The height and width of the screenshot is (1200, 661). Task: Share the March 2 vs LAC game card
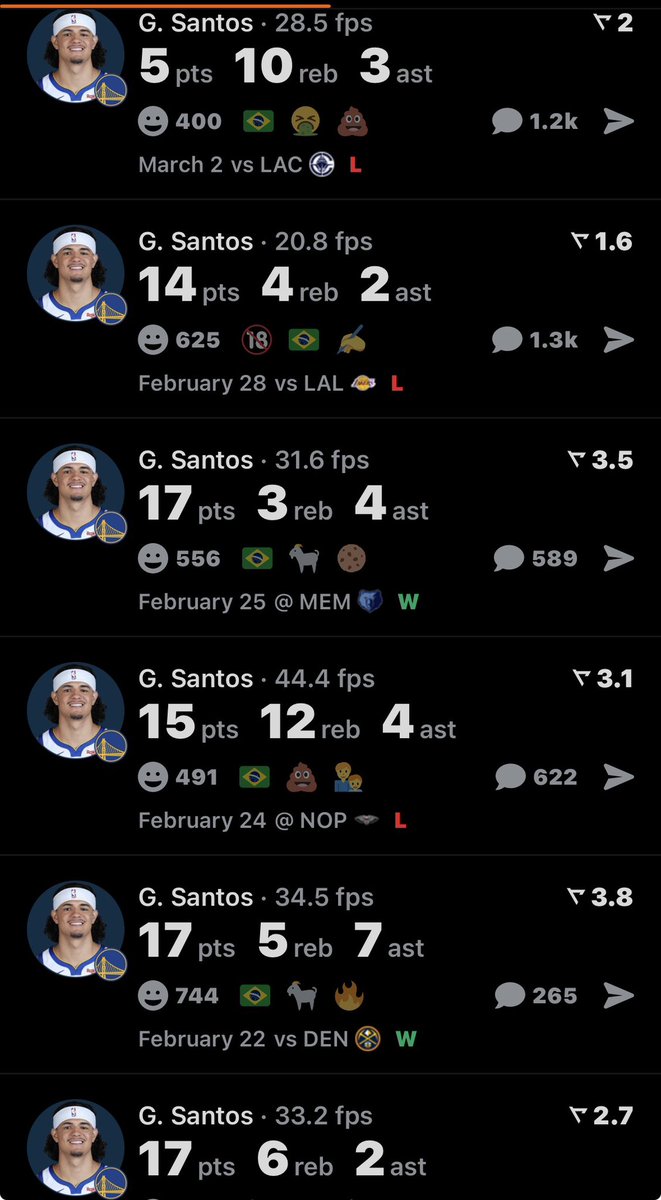pyautogui.click(x=619, y=122)
